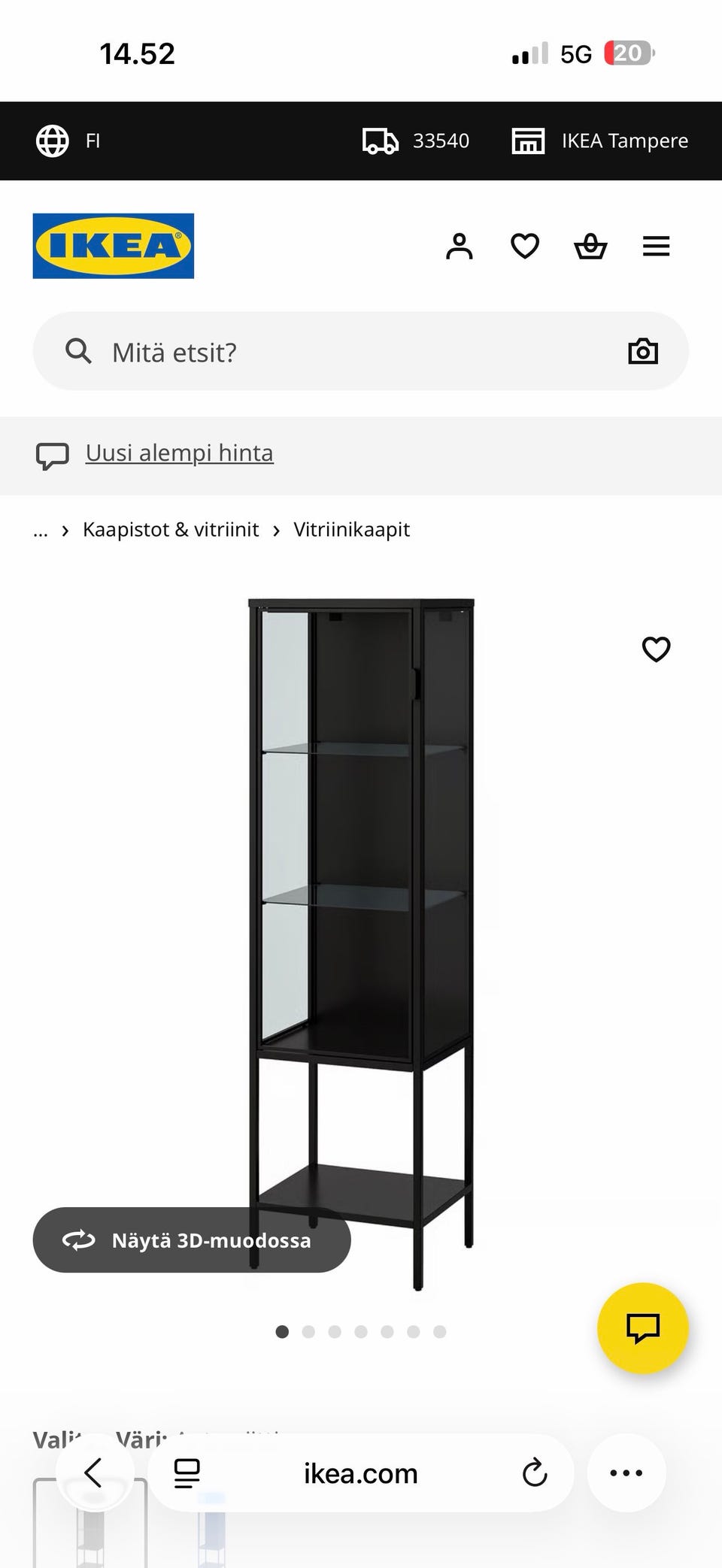722x1568 pixels.
Task: Select the first carousel dot
Action: point(282,1331)
